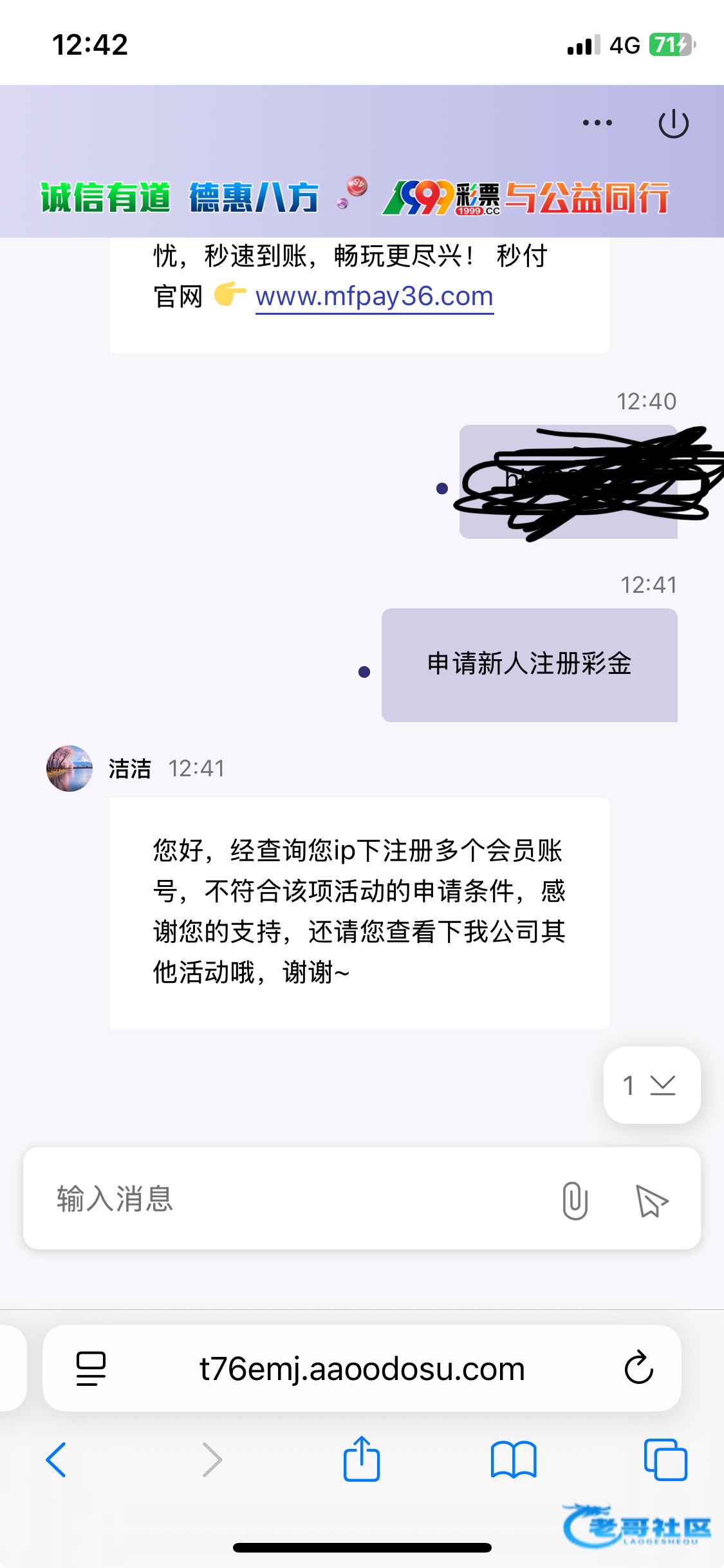The height and width of the screenshot is (1568, 724).
Task: Attach a file with the paperclip icon
Action: [x=575, y=1200]
